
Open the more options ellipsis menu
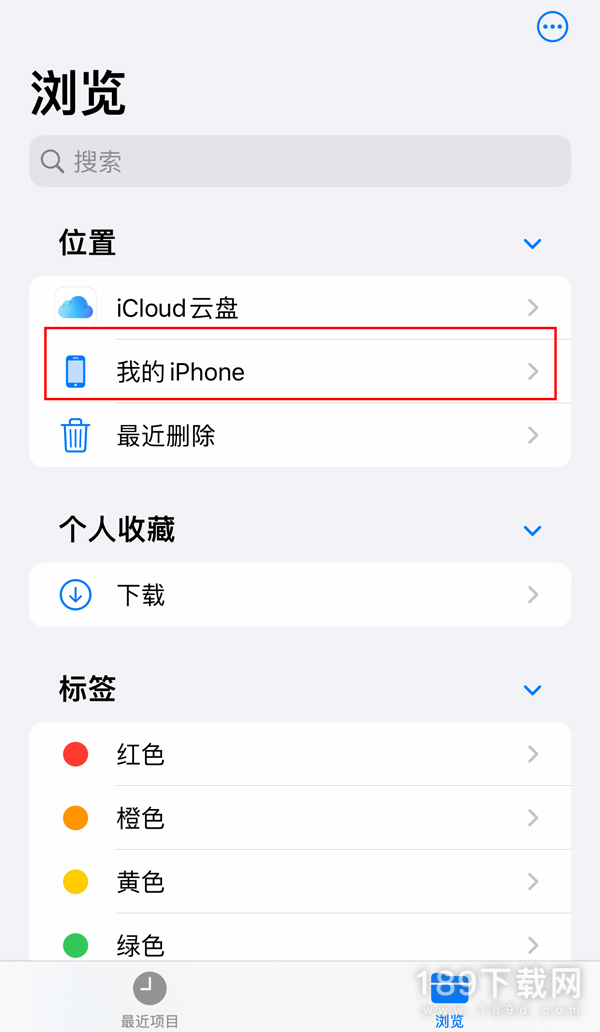552,27
